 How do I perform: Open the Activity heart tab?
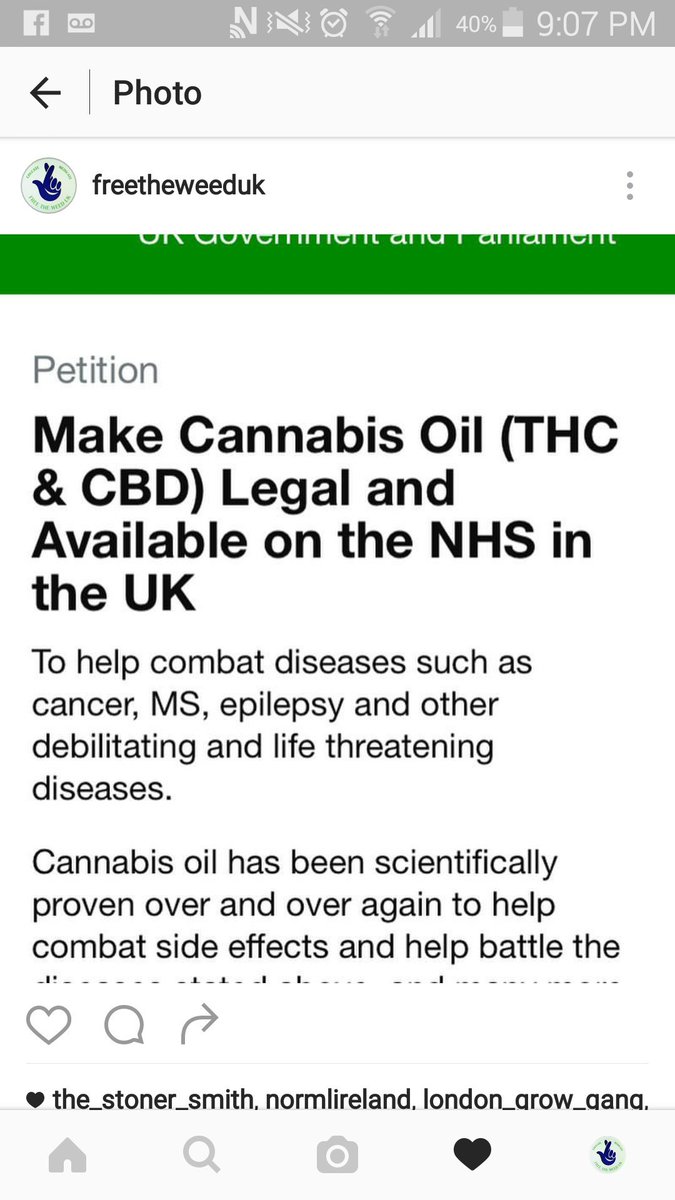click(472, 1156)
